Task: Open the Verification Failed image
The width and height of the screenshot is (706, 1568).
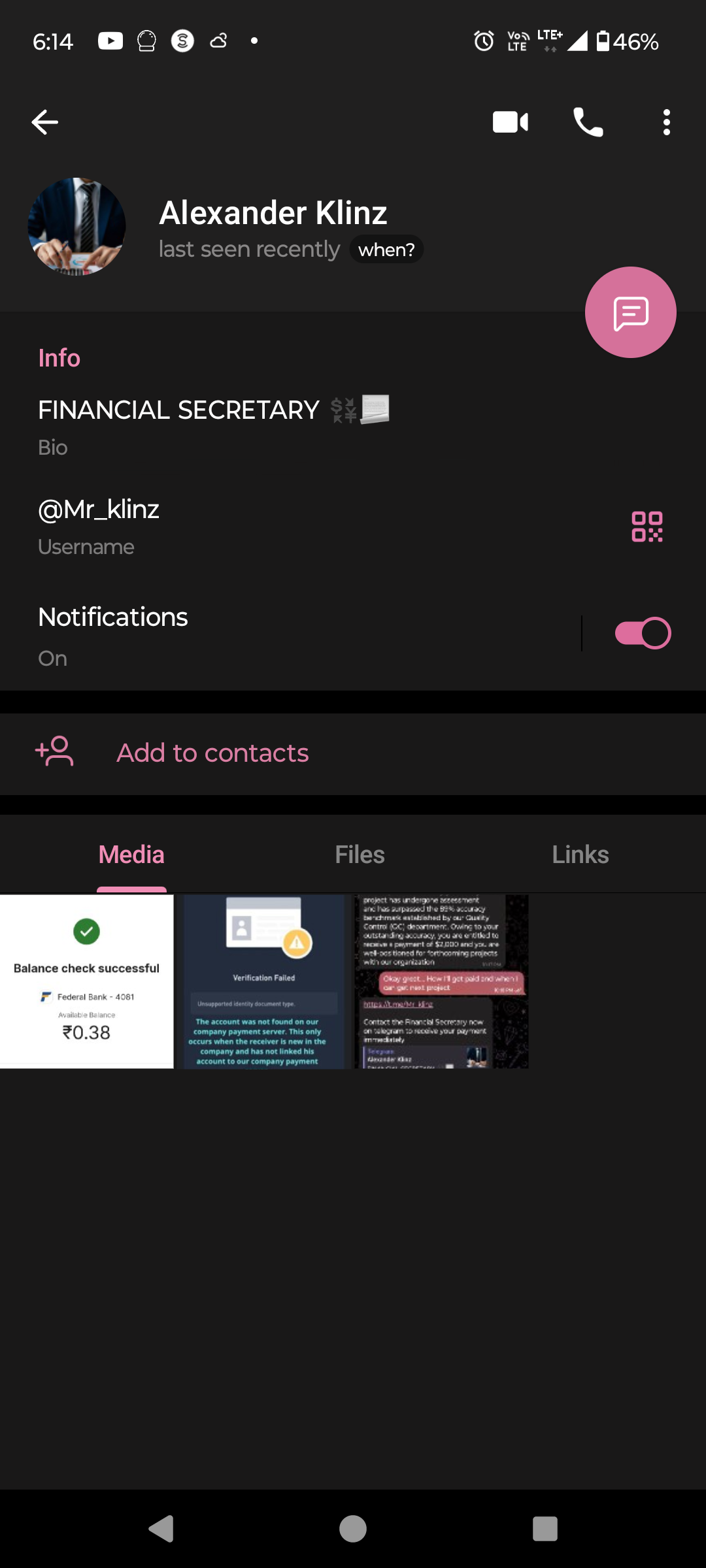Action: click(x=264, y=981)
